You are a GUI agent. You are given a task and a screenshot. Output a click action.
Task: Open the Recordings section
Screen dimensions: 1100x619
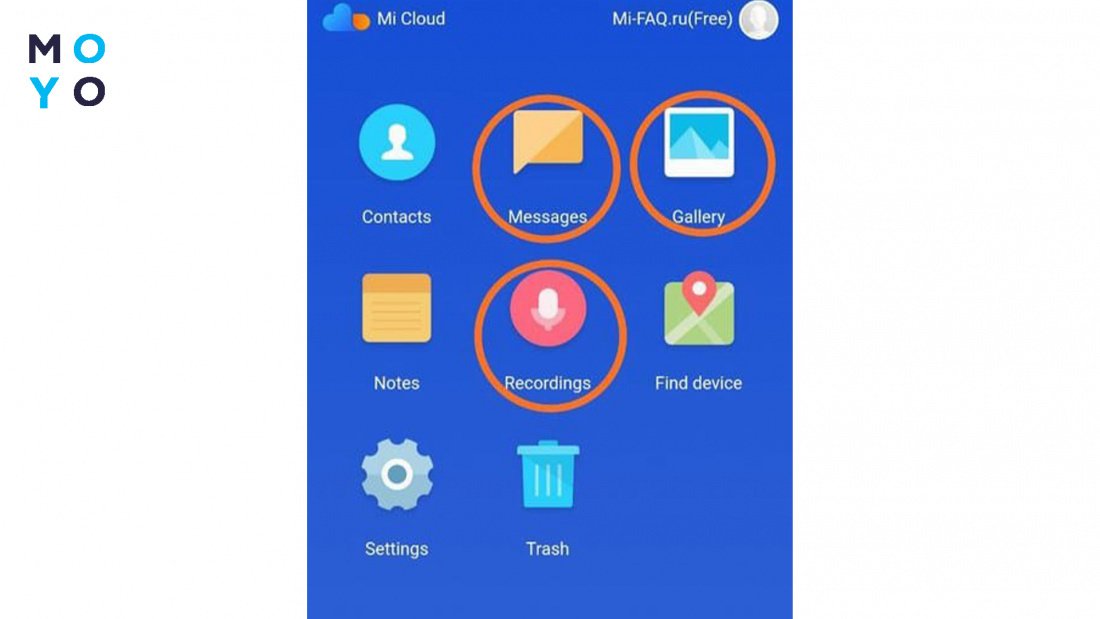click(x=547, y=308)
